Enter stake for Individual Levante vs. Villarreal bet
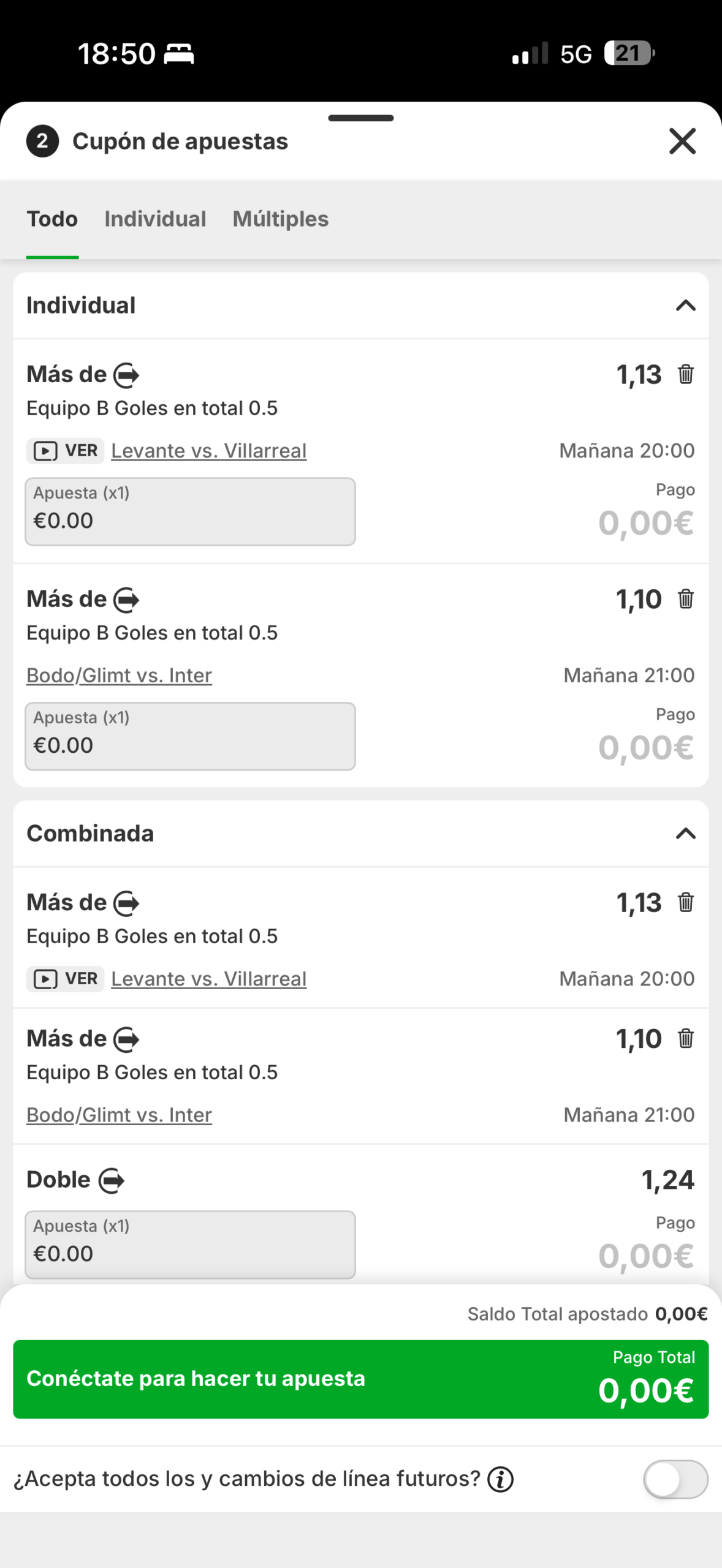 tap(190, 512)
